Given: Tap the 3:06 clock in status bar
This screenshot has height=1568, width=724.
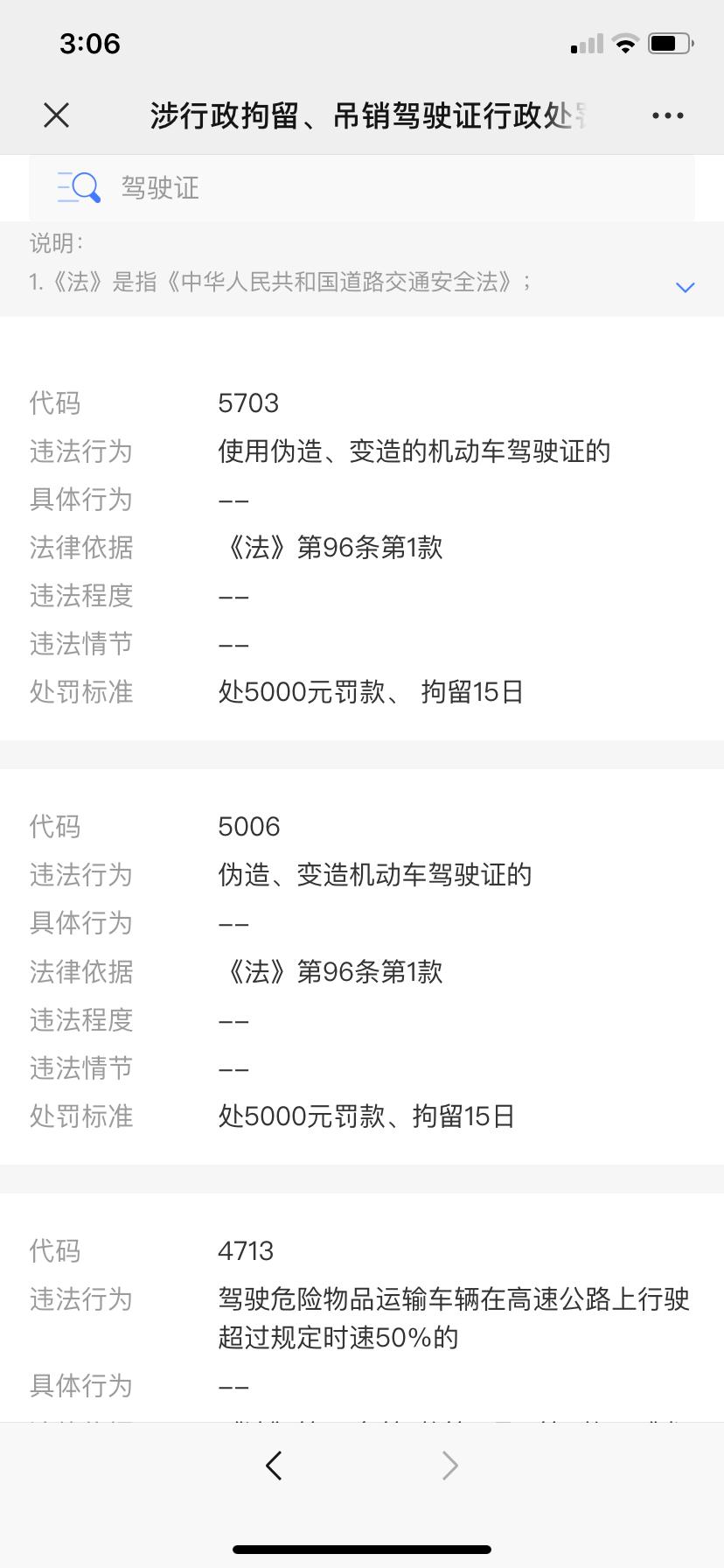Looking at the screenshot, I should click(91, 43).
